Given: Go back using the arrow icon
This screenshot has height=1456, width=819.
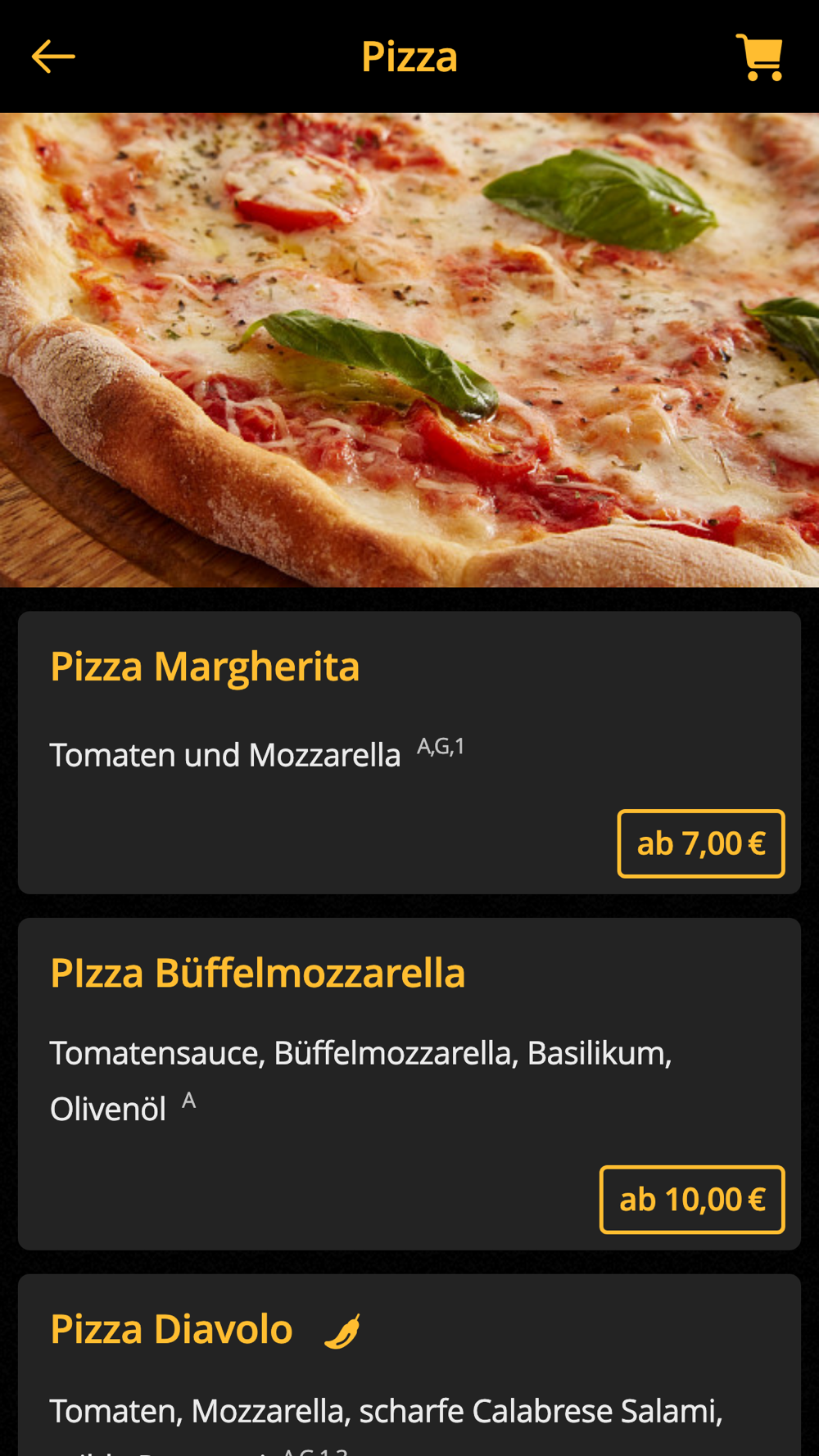Looking at the screenshot, I should click(x=53, y=57).
